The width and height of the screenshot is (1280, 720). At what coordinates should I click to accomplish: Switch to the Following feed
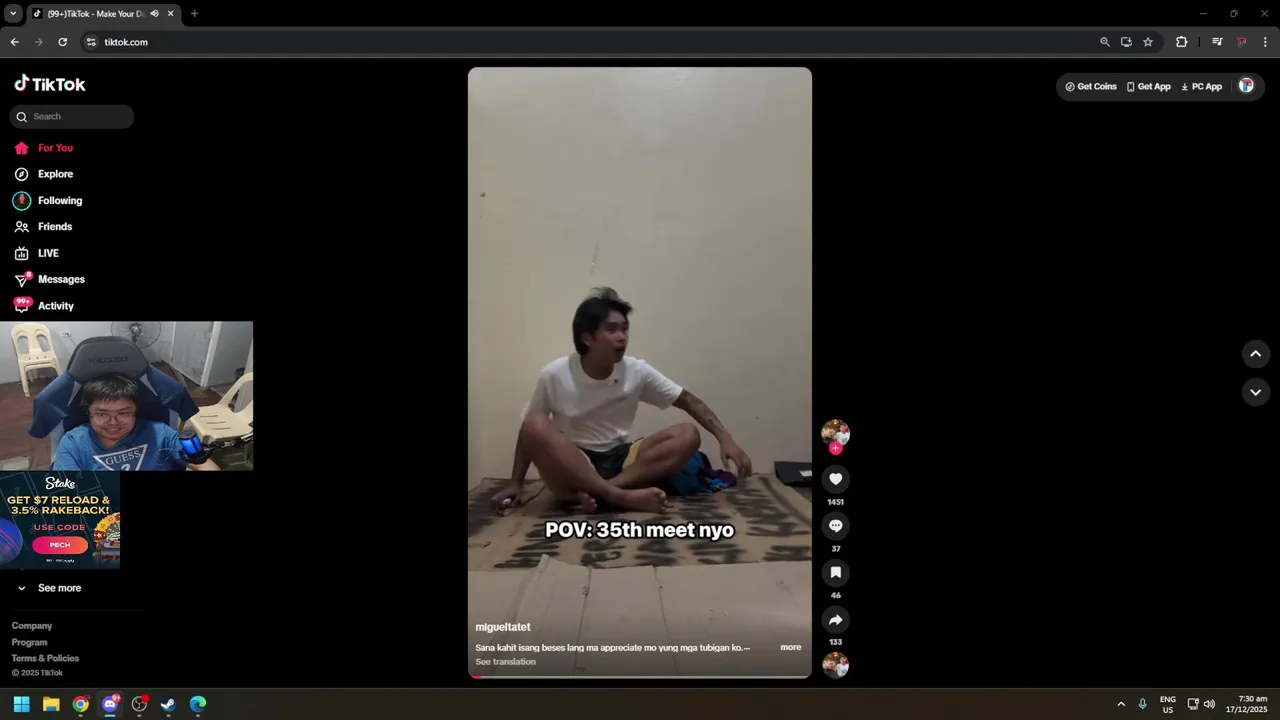click(59, 201)
